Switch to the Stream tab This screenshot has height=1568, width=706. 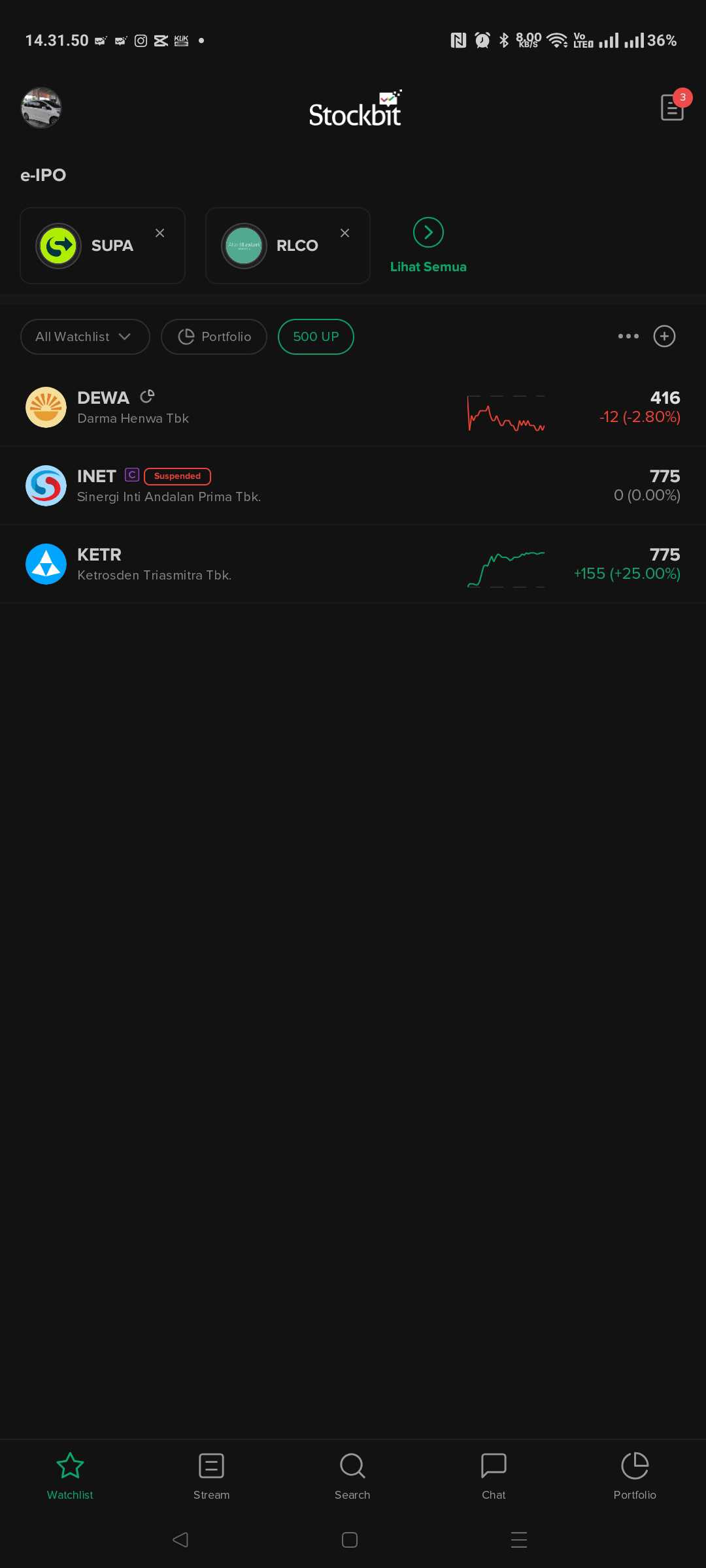211,1476
